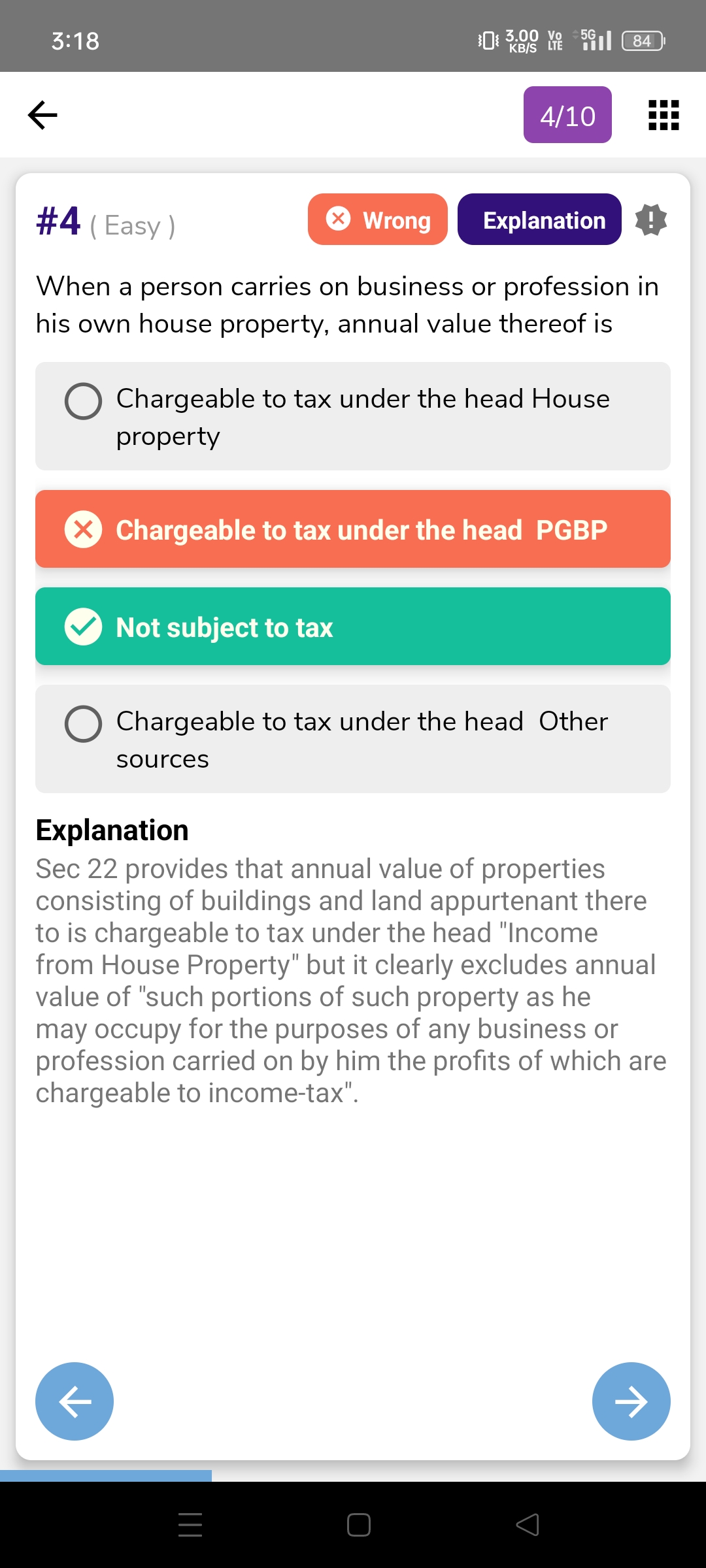
Task: Select 'Chargeable to tax under the head House property'
Action: tap(353, 416)
